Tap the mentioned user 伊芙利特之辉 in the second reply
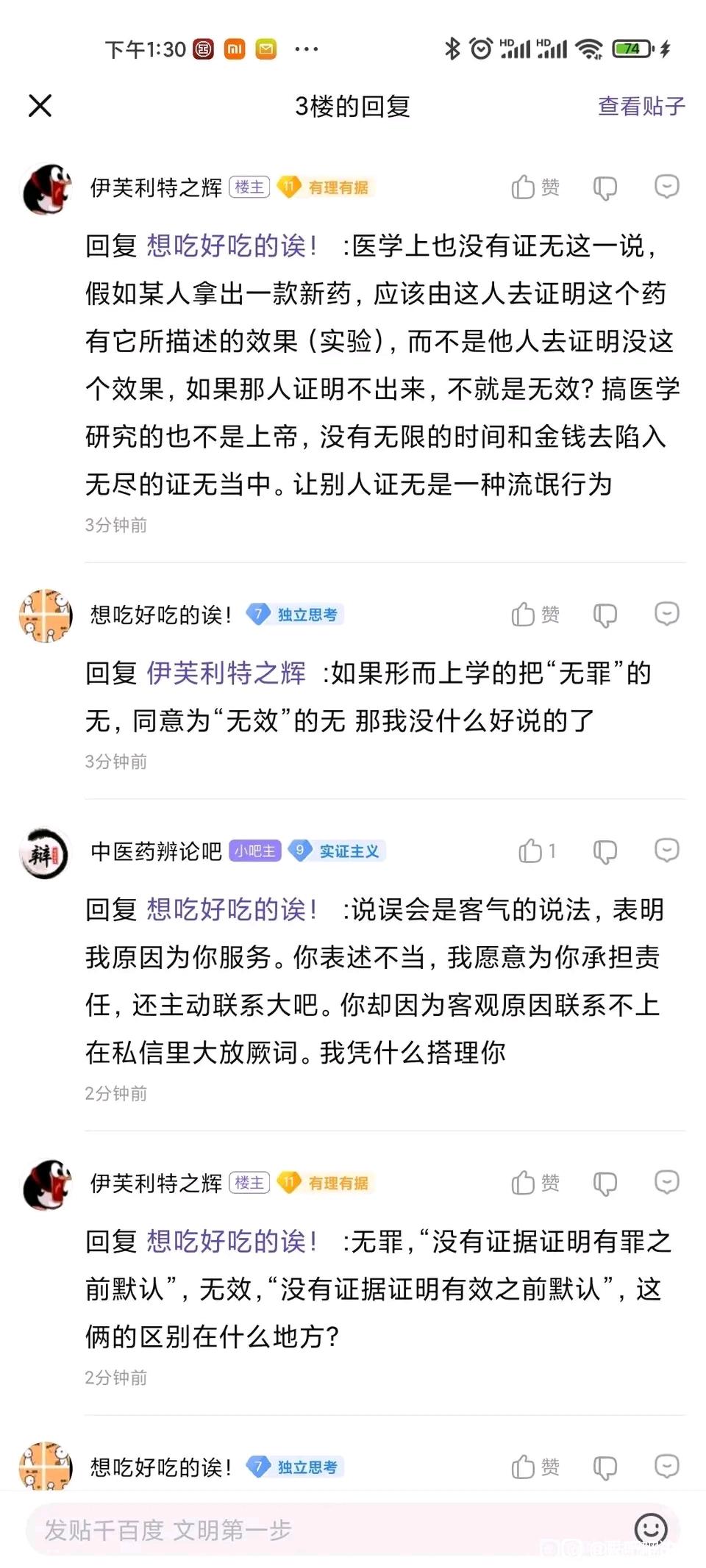706x1568 pixels. (226, 673)
